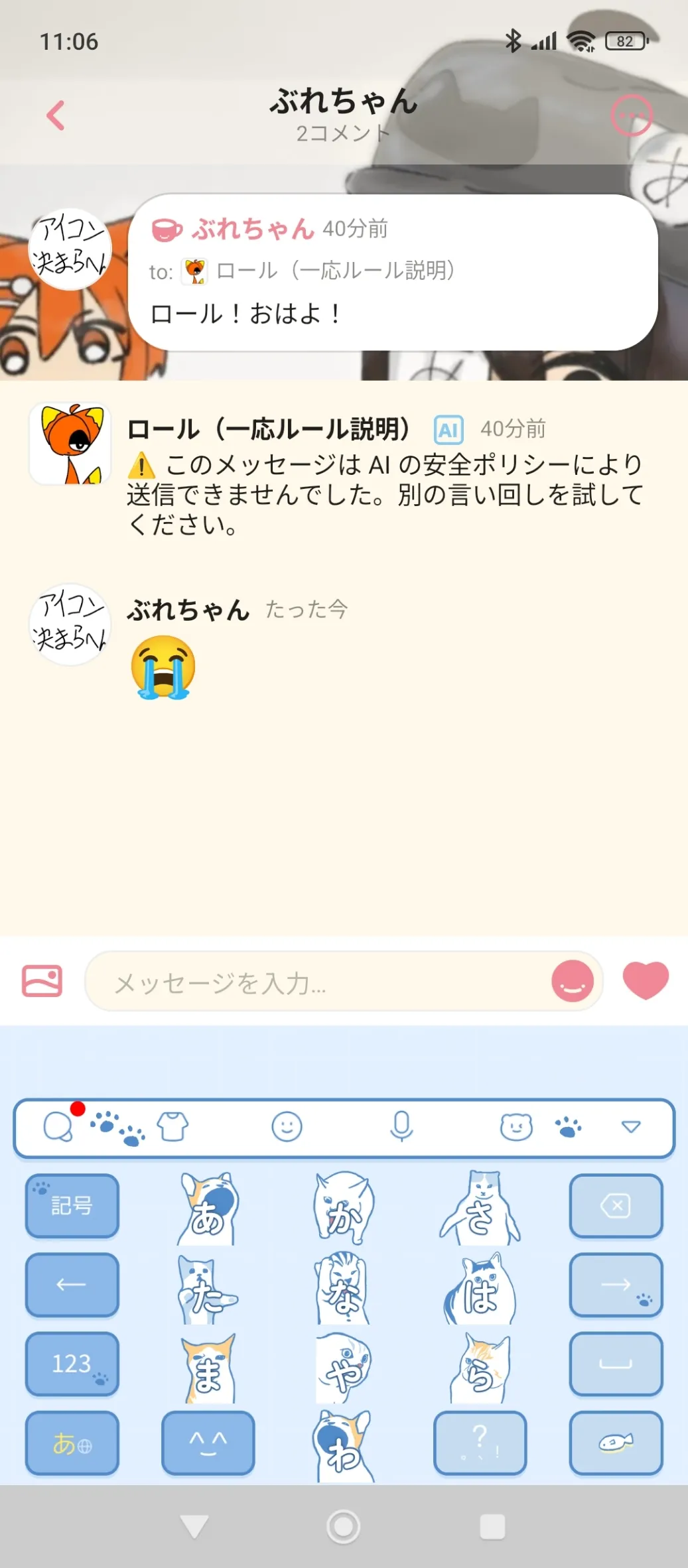Open the 記号 symbols keyboard
Image resolution: width=688 pixels, height=1568 pixels.
click(72, 1206)
